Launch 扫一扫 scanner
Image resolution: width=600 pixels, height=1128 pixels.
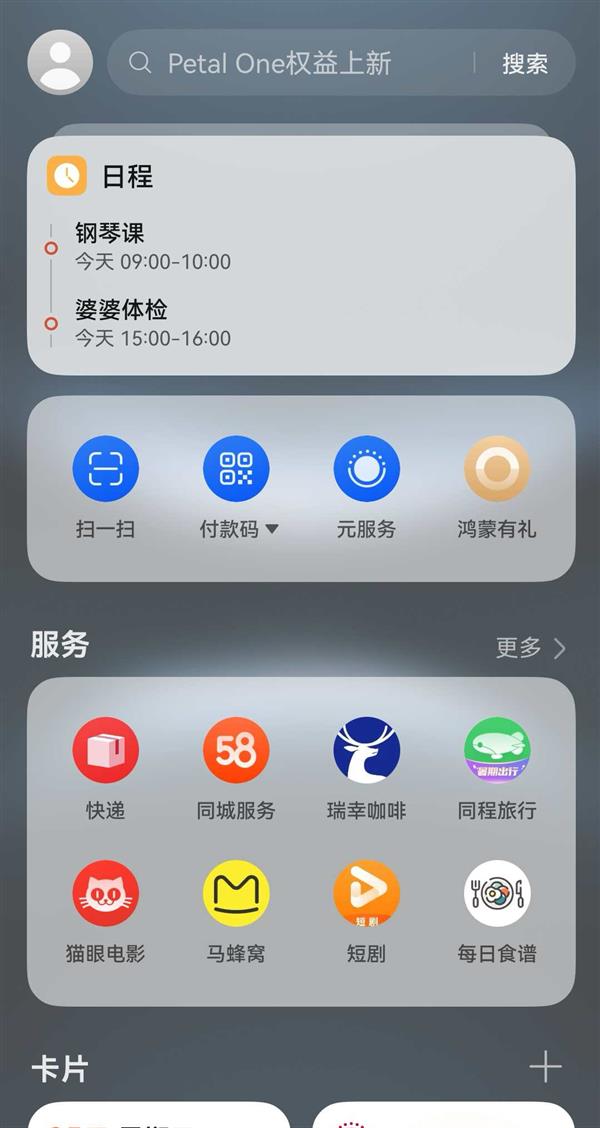pos(106,488)
